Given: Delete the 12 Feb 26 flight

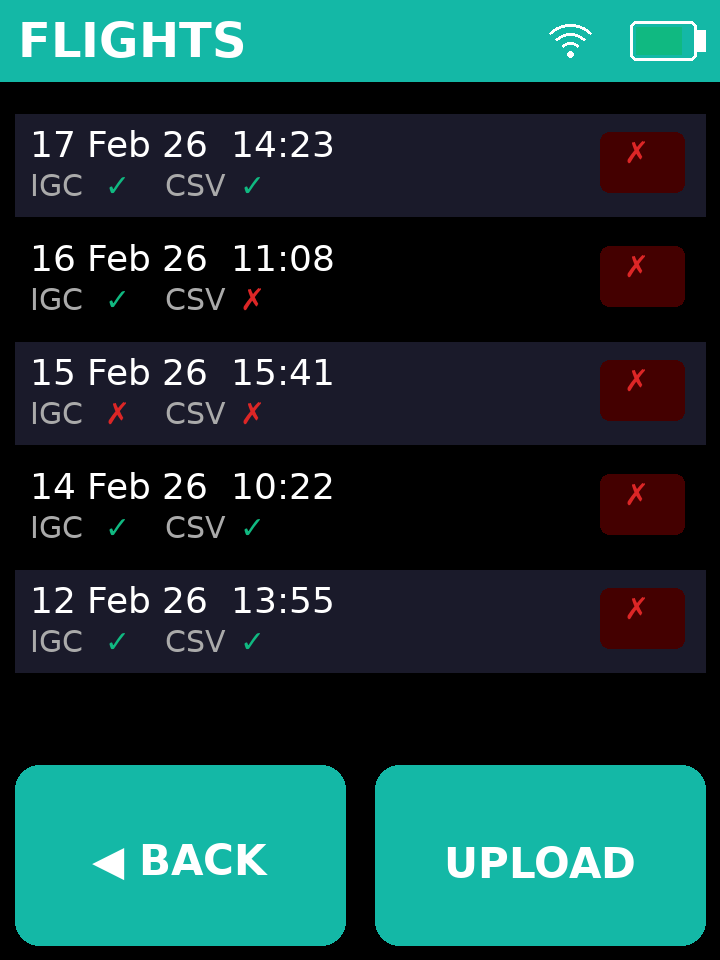Looking at the screenshot, I should point(642,618).
